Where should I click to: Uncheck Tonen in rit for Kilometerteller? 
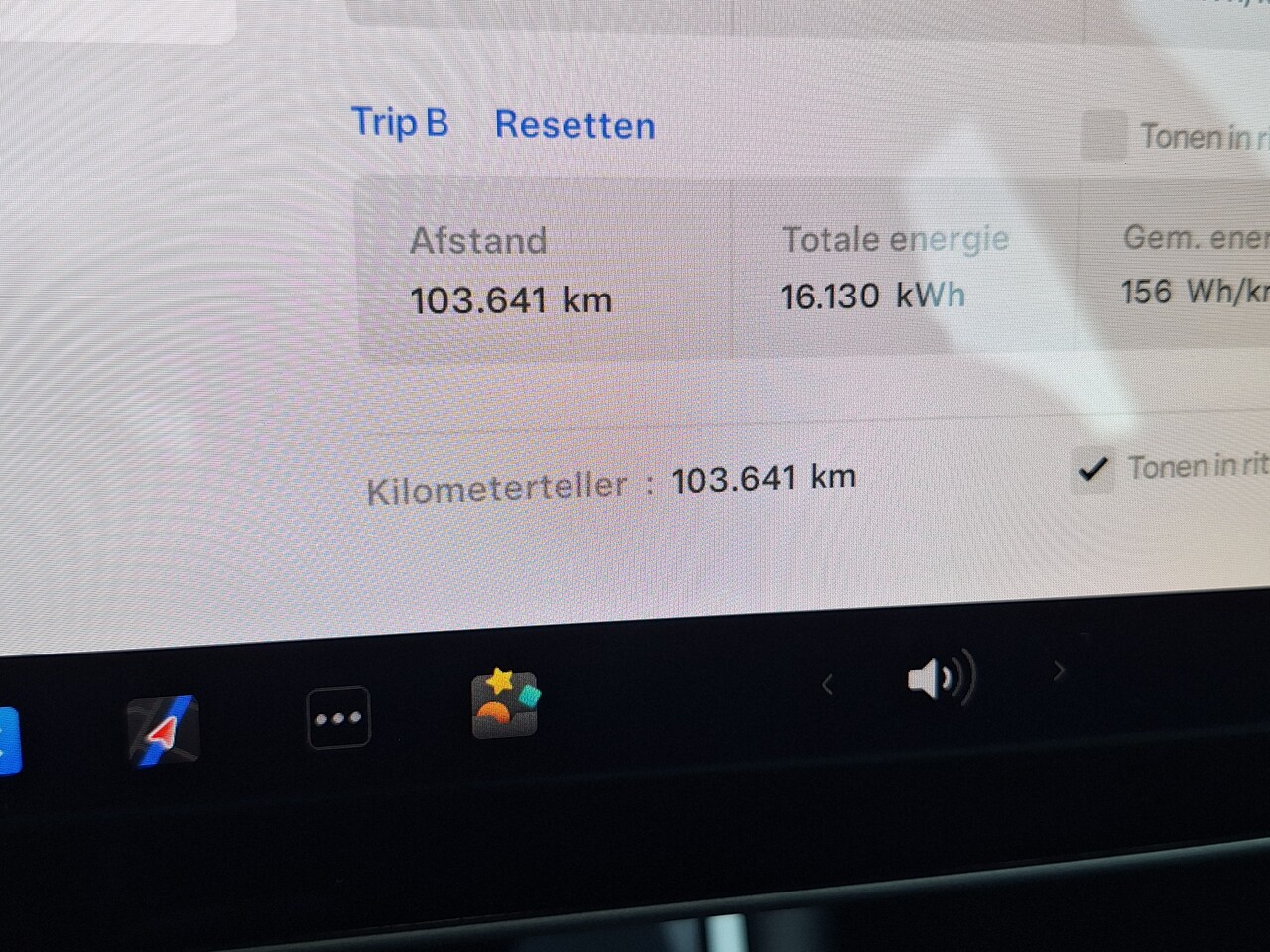coord(1092,468)
